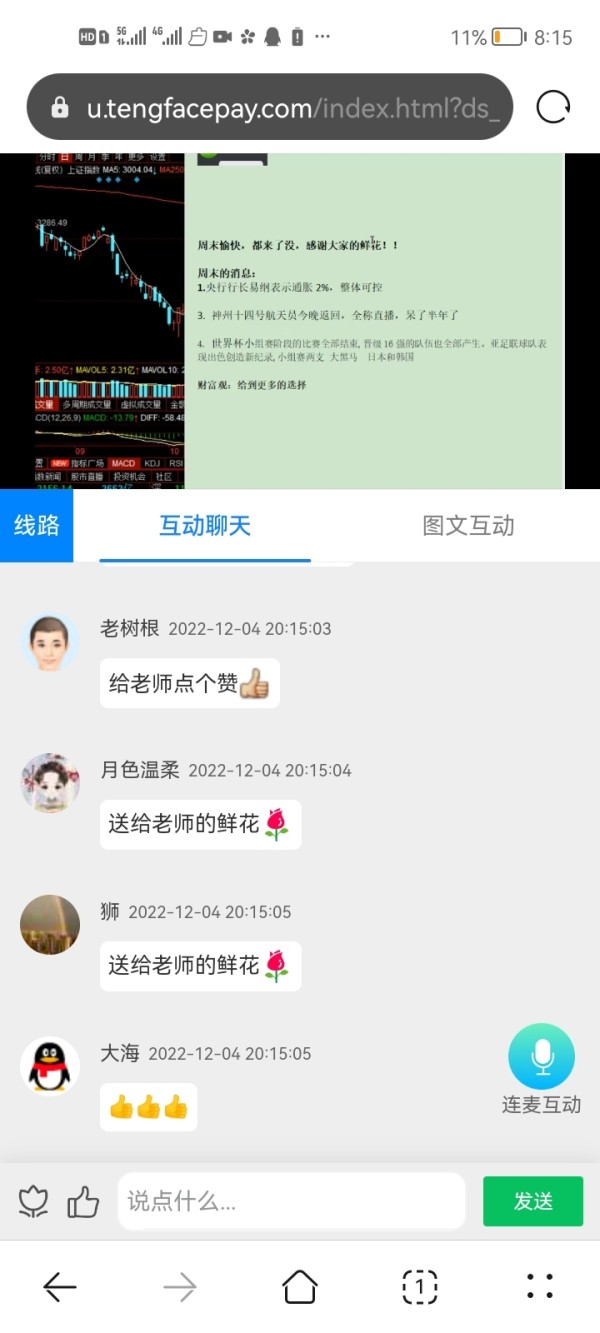Tap the browser address bar
This screenshot has width=600, height=1333.
(270, 107)
